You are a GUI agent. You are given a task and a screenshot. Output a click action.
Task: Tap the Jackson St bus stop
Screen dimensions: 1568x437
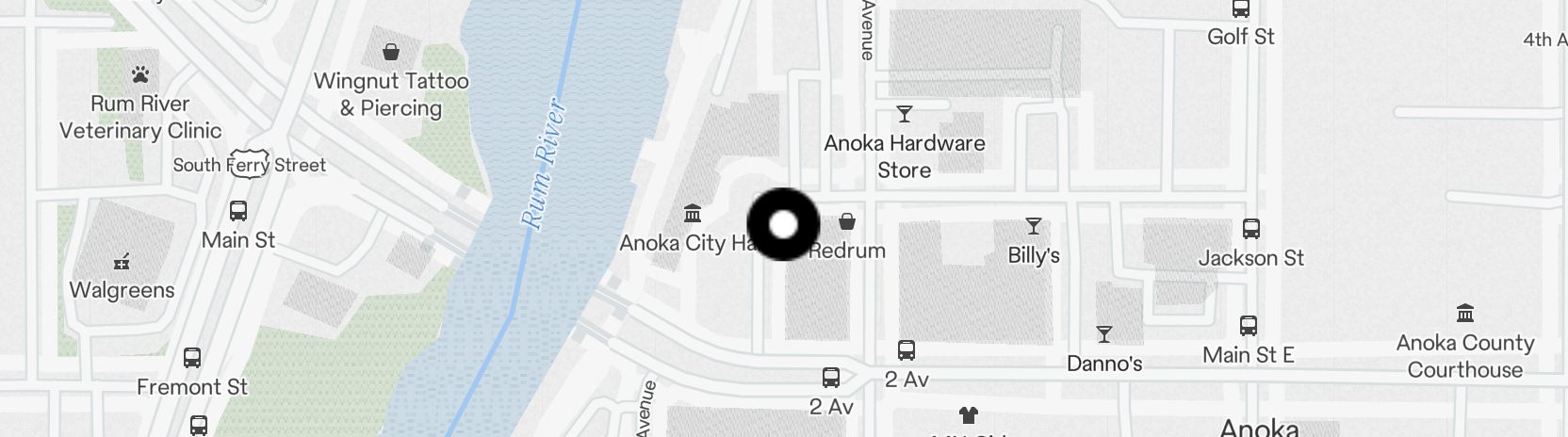[1251, 229]
